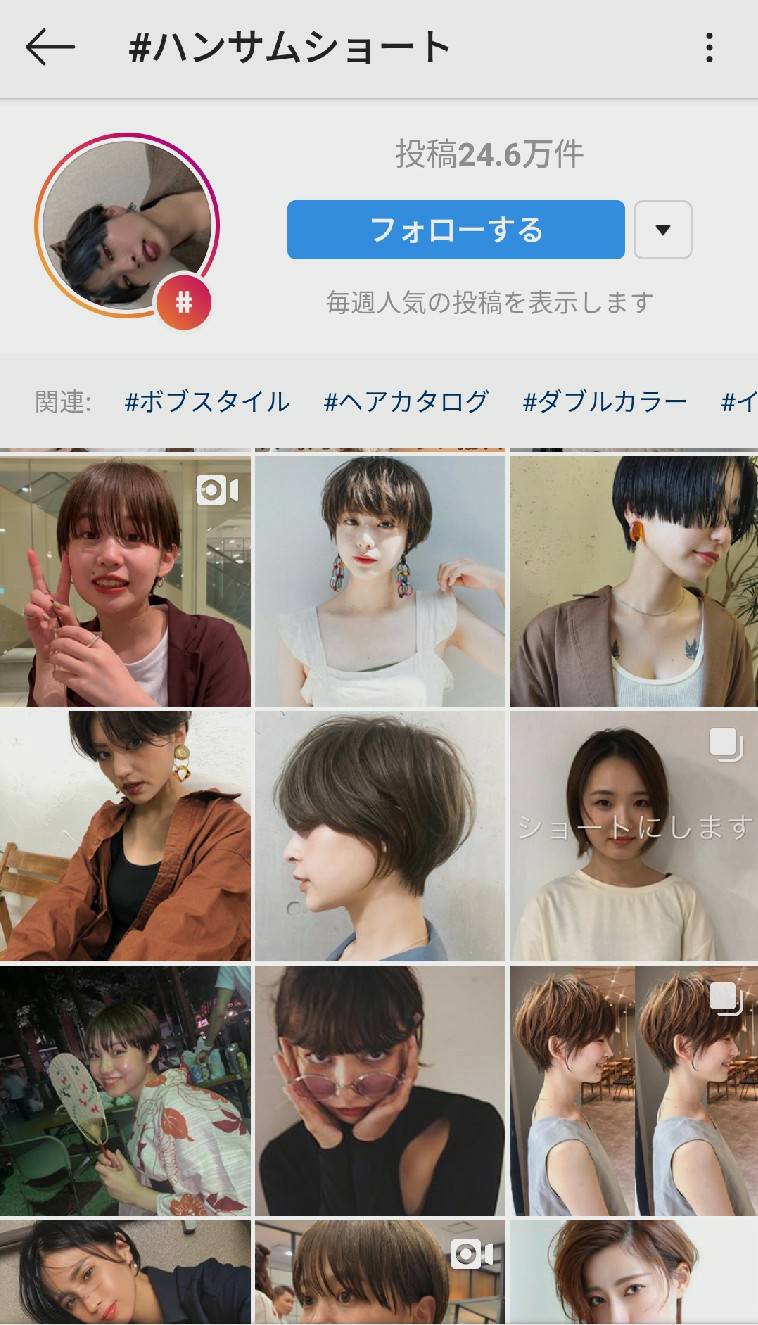This screenshot has height=1325, width=758.
Task: Open the post of woman with colorful chain earrings
Action: point(380,582)
